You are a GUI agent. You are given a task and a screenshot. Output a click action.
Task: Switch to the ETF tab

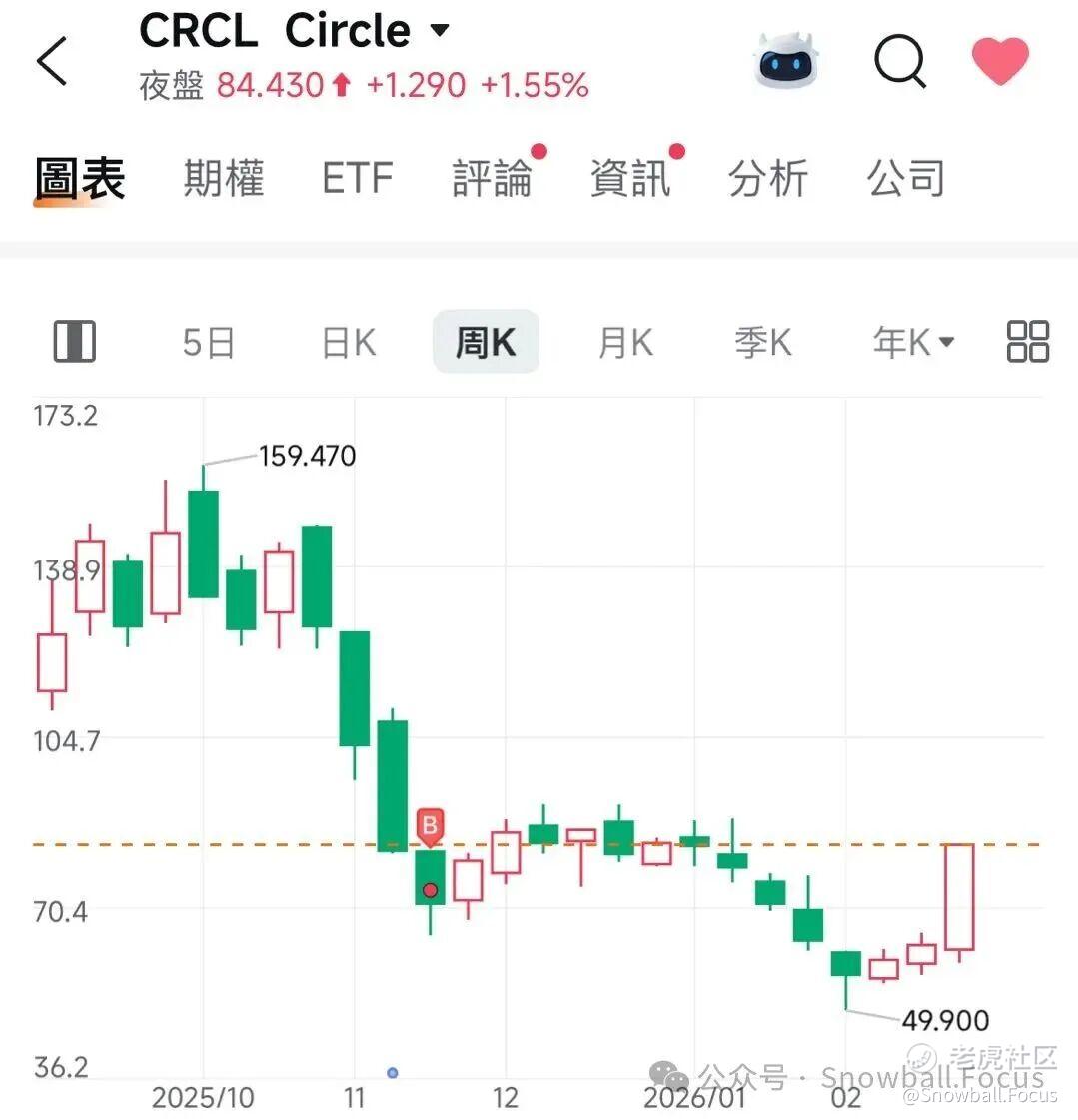tap(357, 179)
